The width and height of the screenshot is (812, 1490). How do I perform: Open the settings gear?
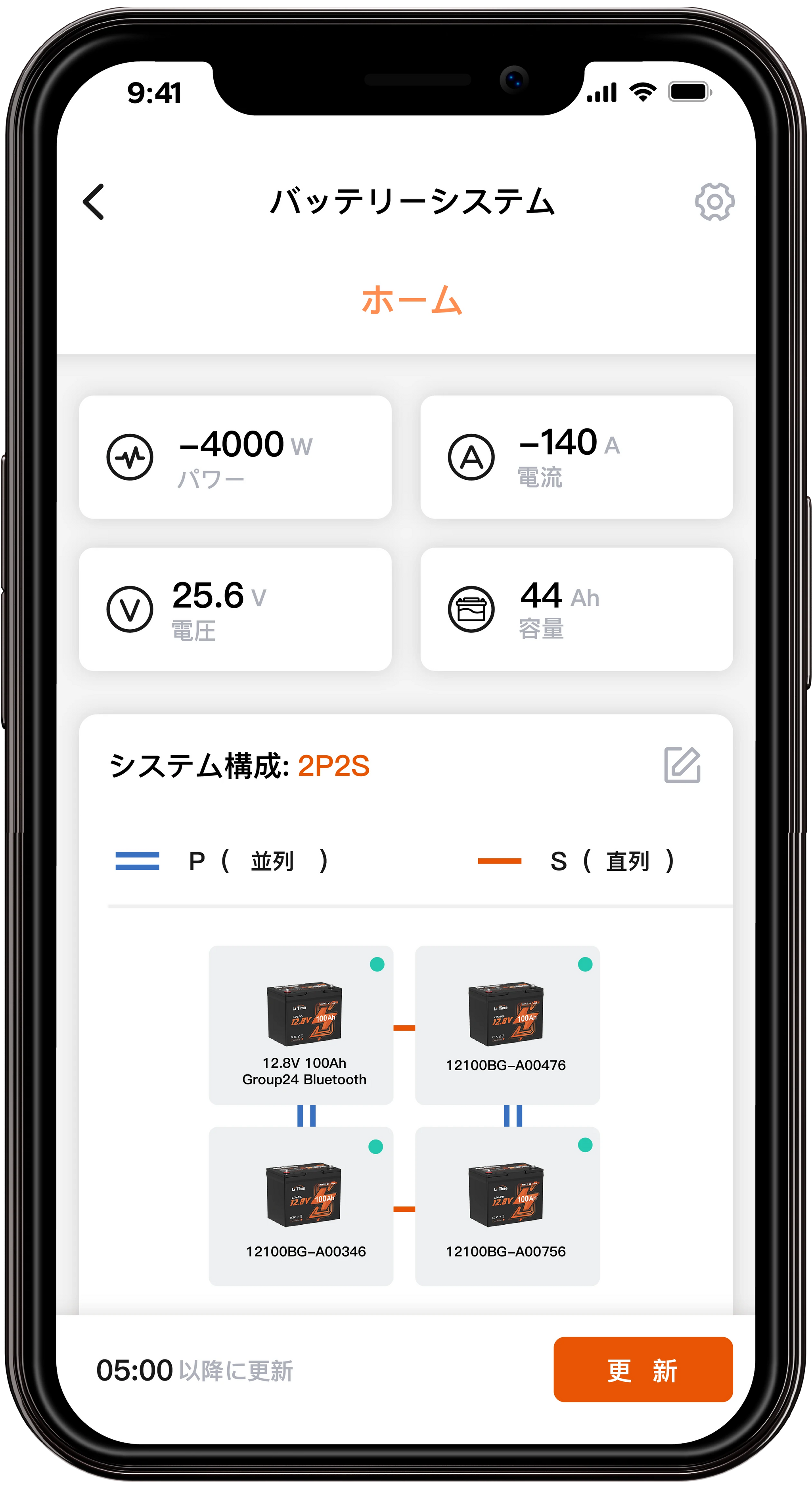tap(714, 202)
